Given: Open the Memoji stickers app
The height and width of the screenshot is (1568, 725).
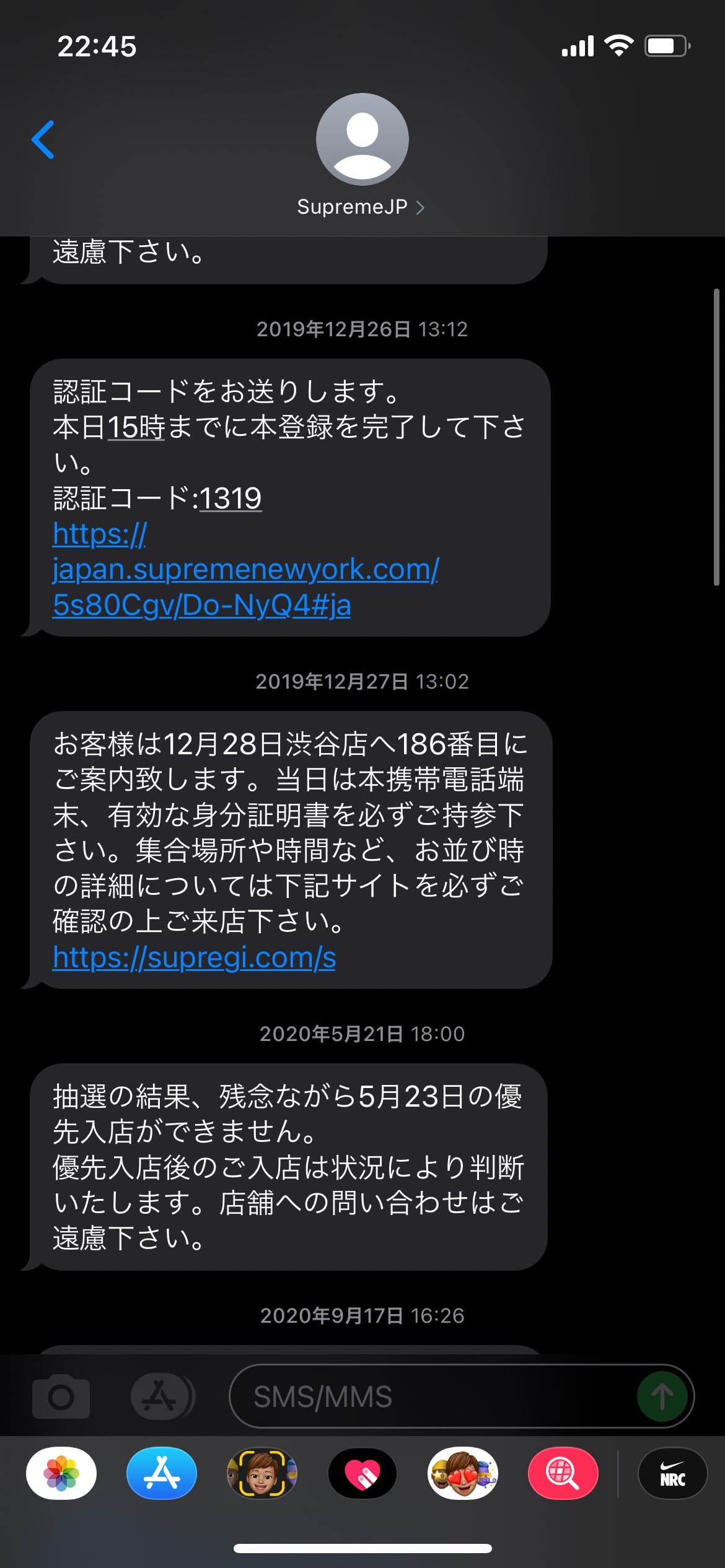Looking at the screenshot, I should [463, 1473].
